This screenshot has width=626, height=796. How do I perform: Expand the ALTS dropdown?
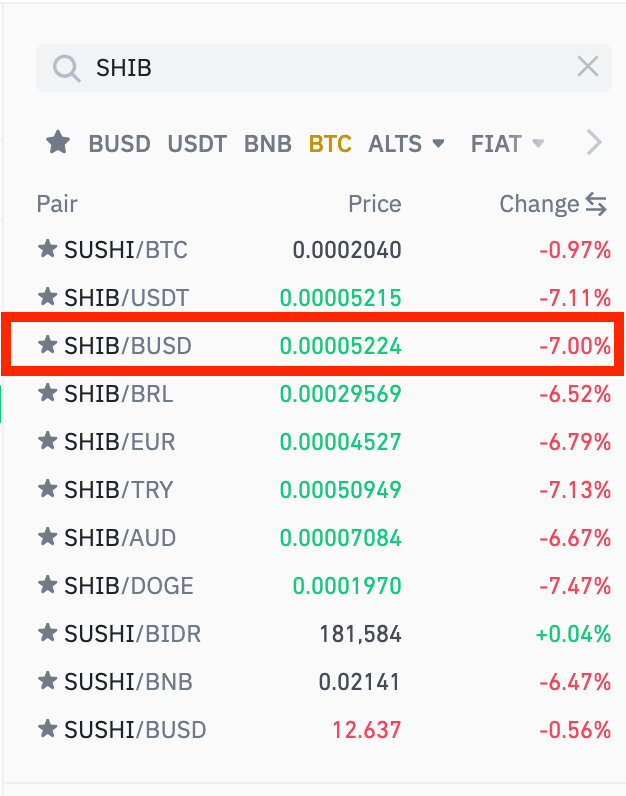[x=406, y=144]
